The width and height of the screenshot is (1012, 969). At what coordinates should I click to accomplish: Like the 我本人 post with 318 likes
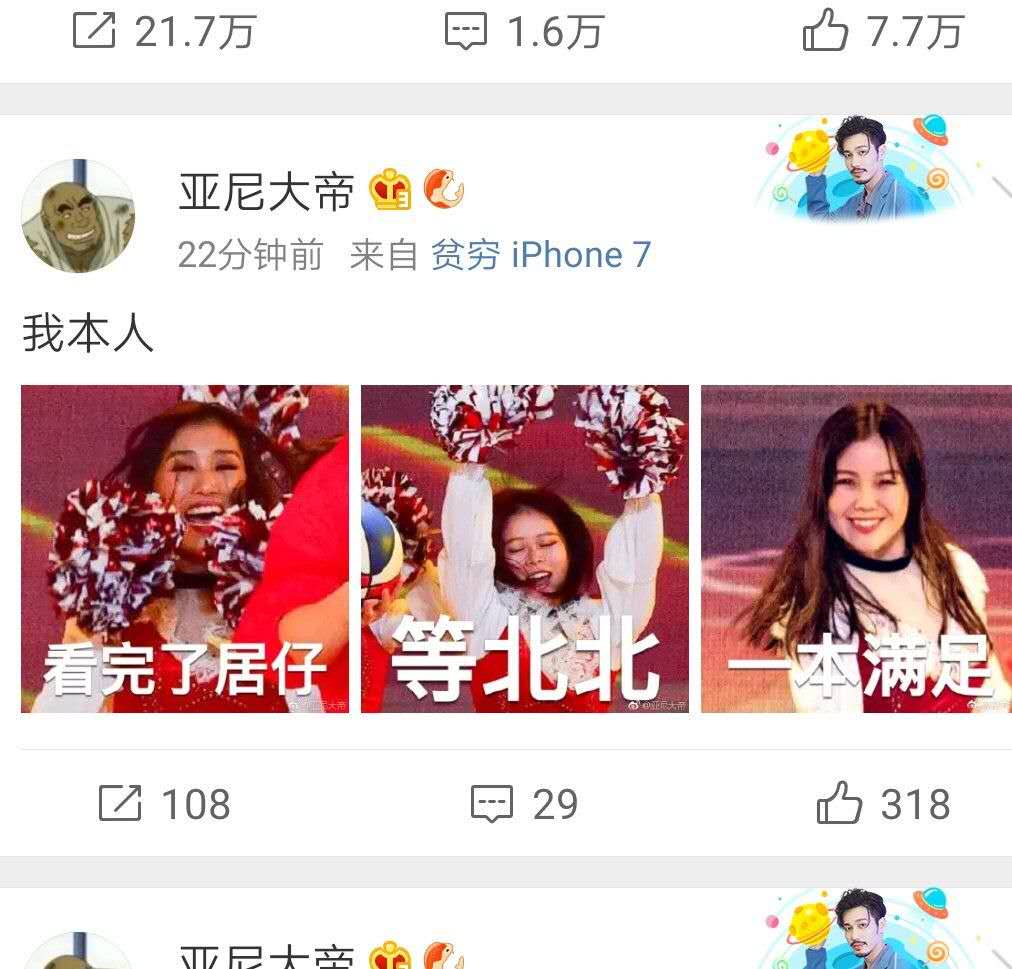[x=883, y=804]
